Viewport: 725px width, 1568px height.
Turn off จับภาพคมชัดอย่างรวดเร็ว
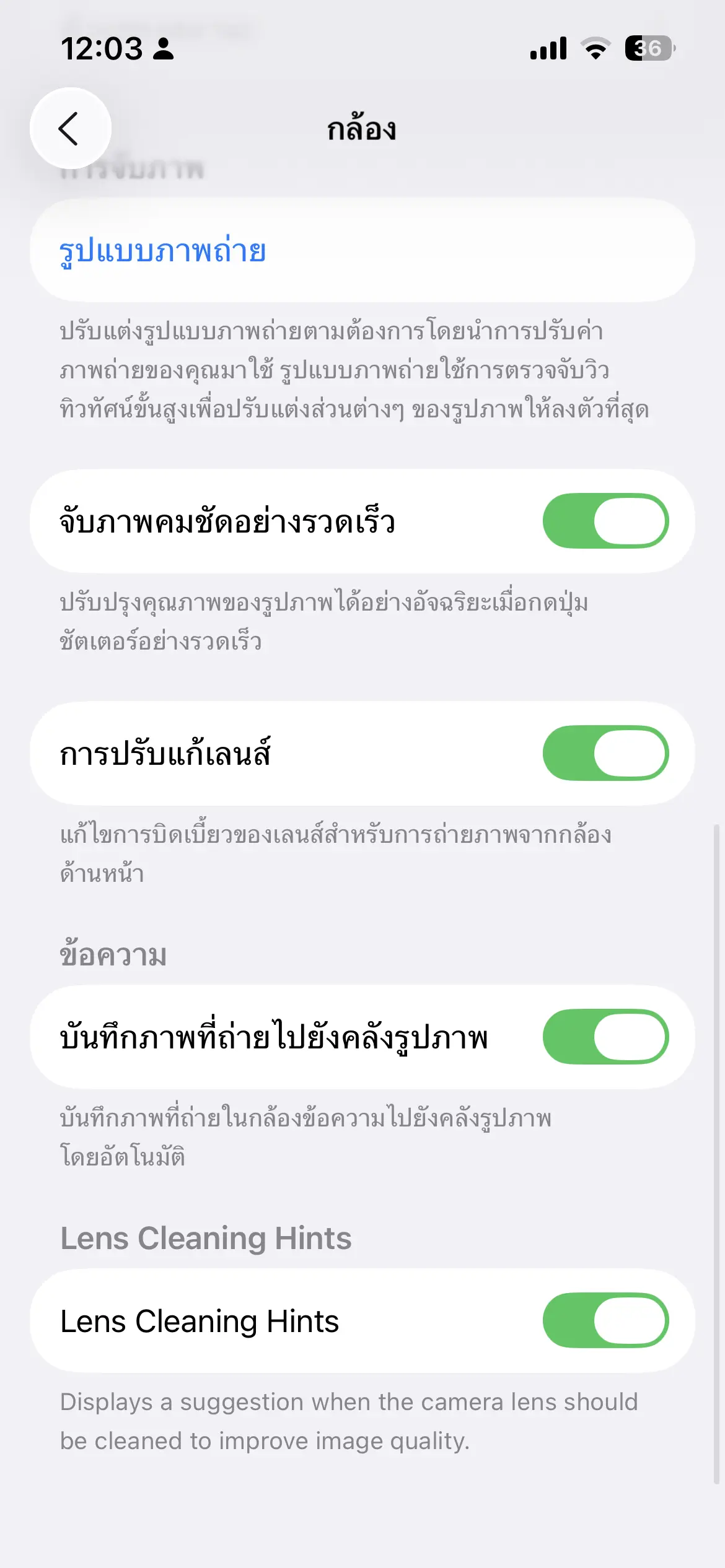[x=605, y=521]
